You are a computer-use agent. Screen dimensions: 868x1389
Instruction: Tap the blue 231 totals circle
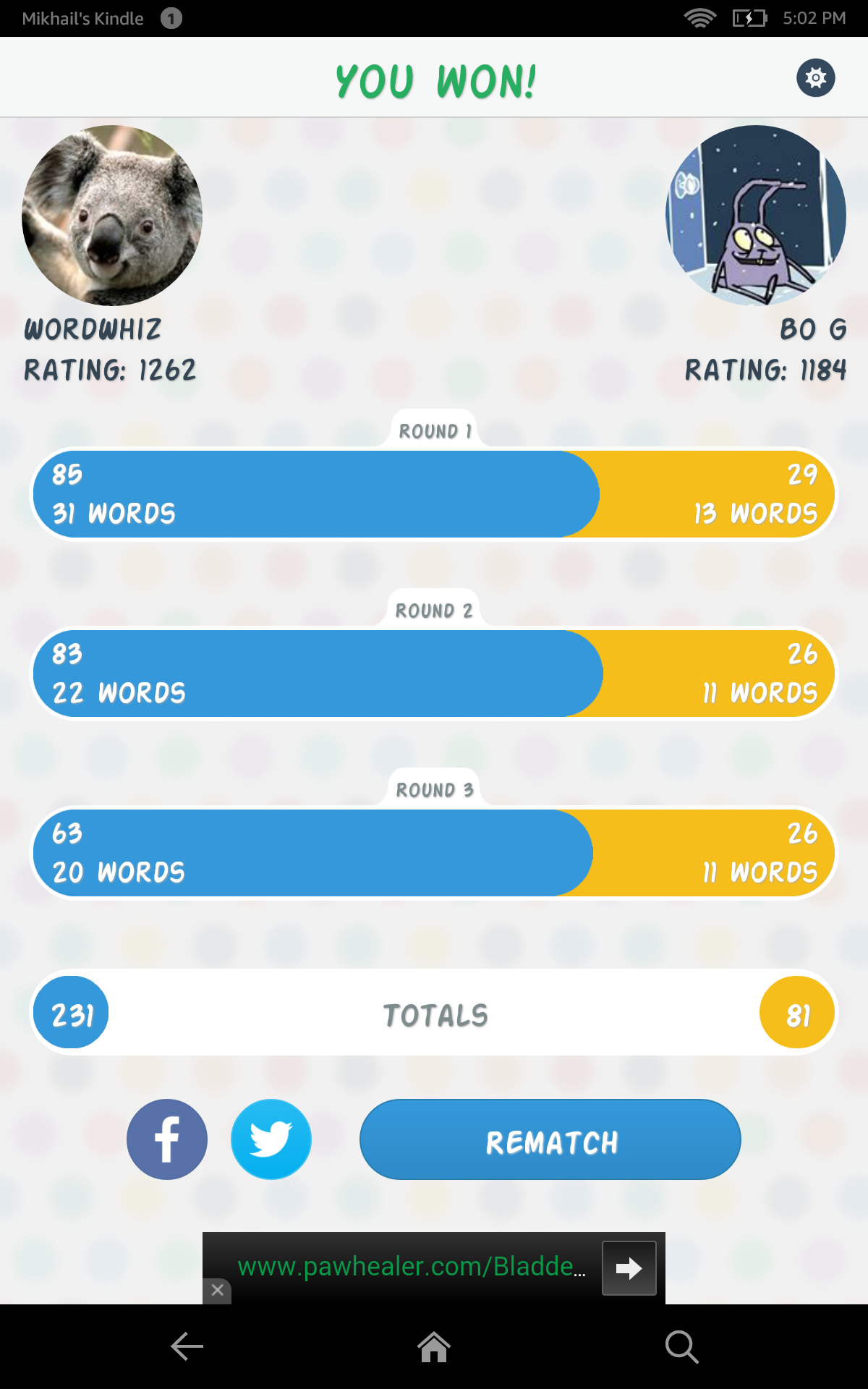70,1012
